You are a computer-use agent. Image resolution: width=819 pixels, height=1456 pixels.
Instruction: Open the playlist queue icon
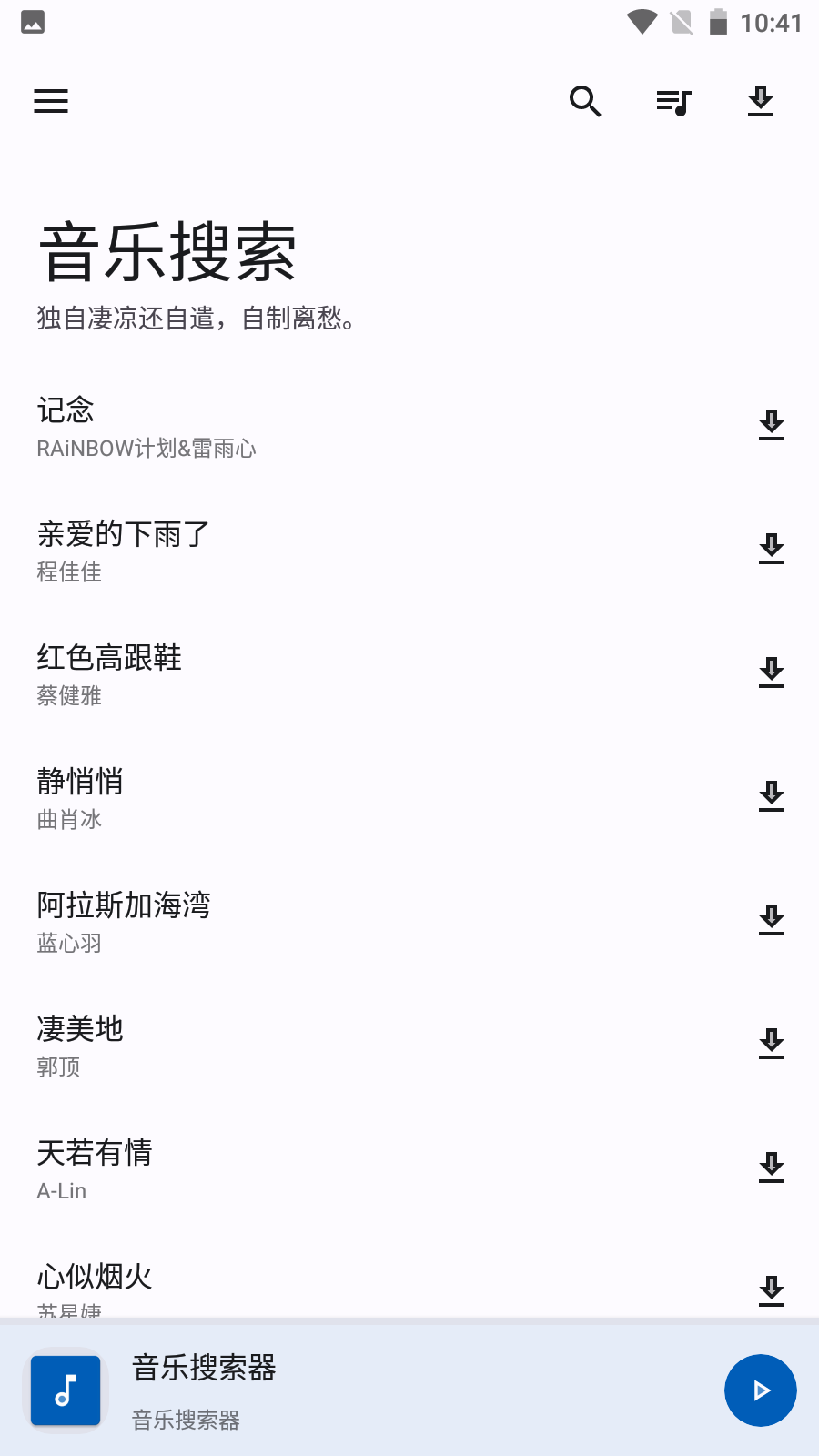pyautogui.click(x=673, y=102)
